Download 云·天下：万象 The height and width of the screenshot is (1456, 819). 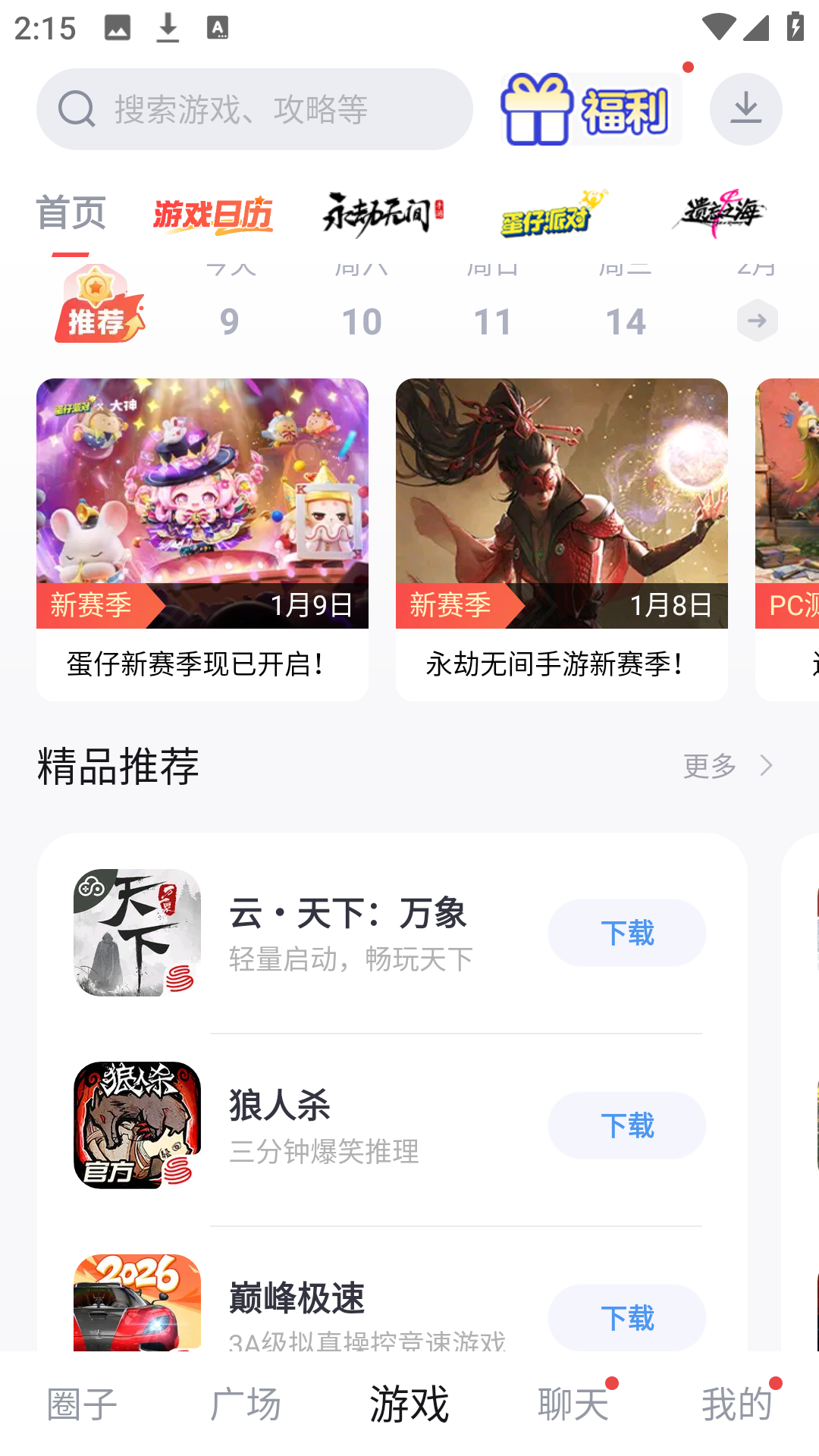626,933
